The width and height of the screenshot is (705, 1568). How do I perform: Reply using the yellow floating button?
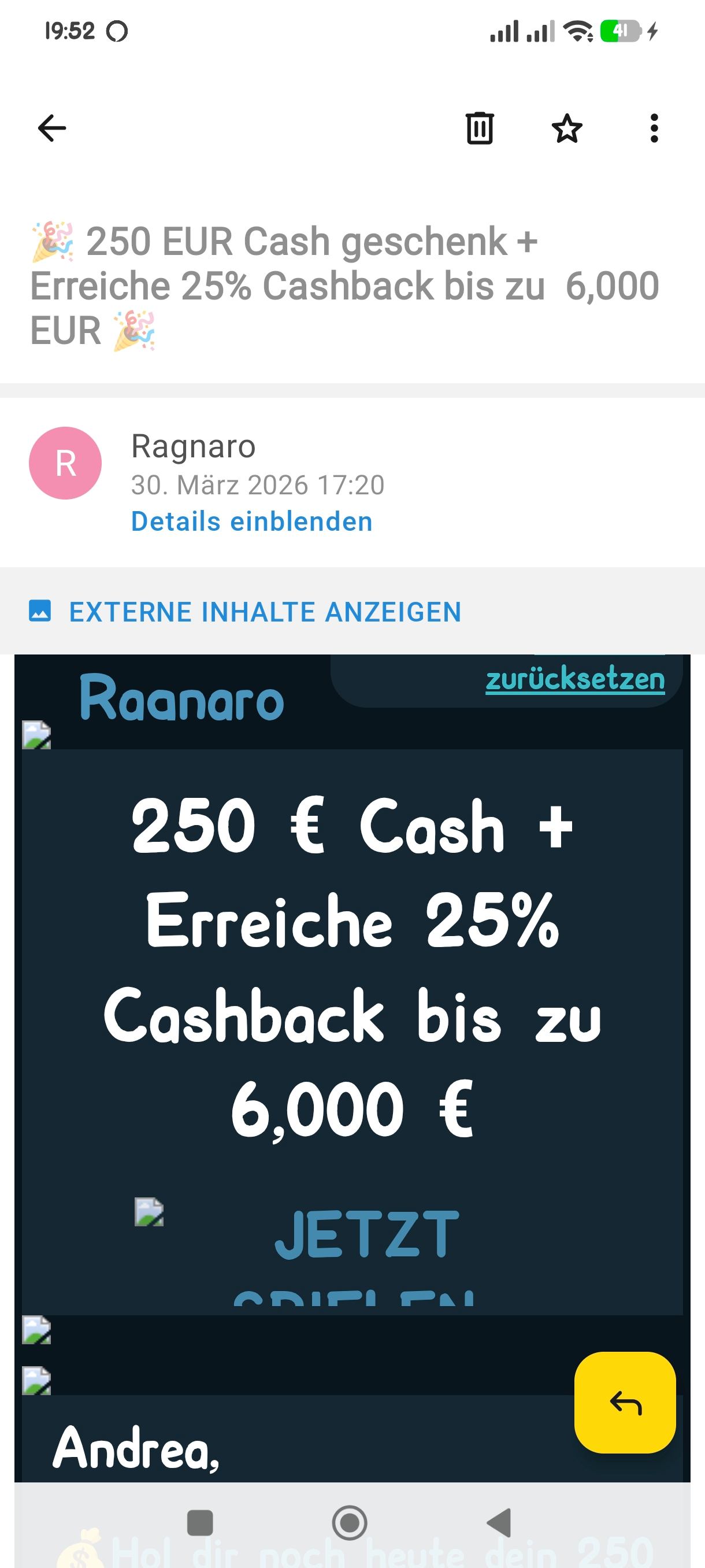625,1403
